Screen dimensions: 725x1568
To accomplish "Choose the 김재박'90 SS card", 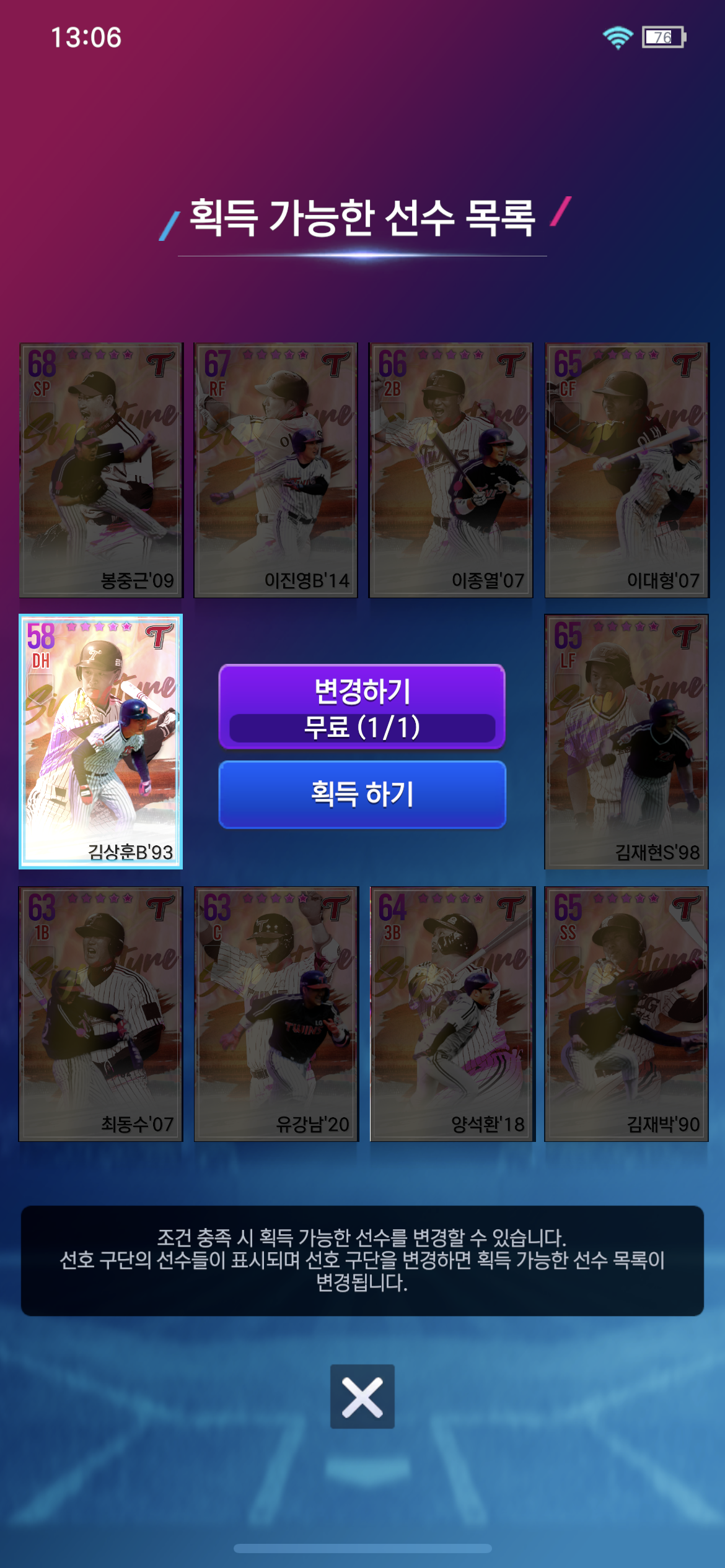I will pos(626,1014).
